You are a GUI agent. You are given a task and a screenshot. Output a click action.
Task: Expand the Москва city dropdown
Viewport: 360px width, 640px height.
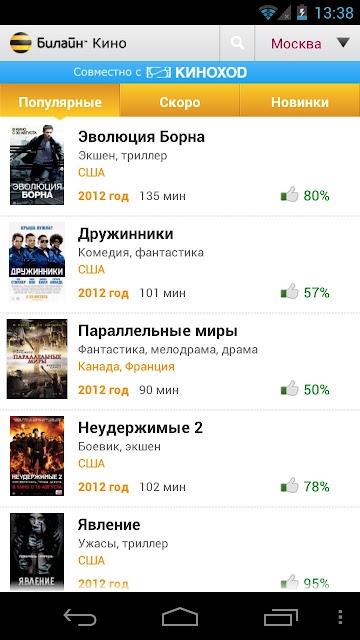(307, 43)
